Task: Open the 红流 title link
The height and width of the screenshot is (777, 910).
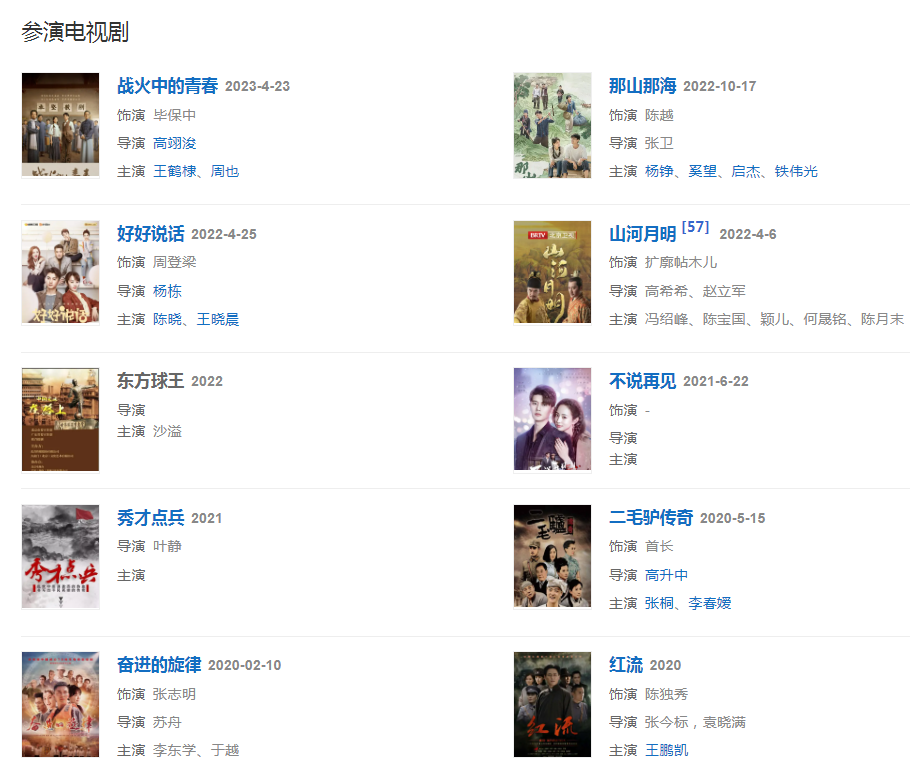Action: (625, 665)
